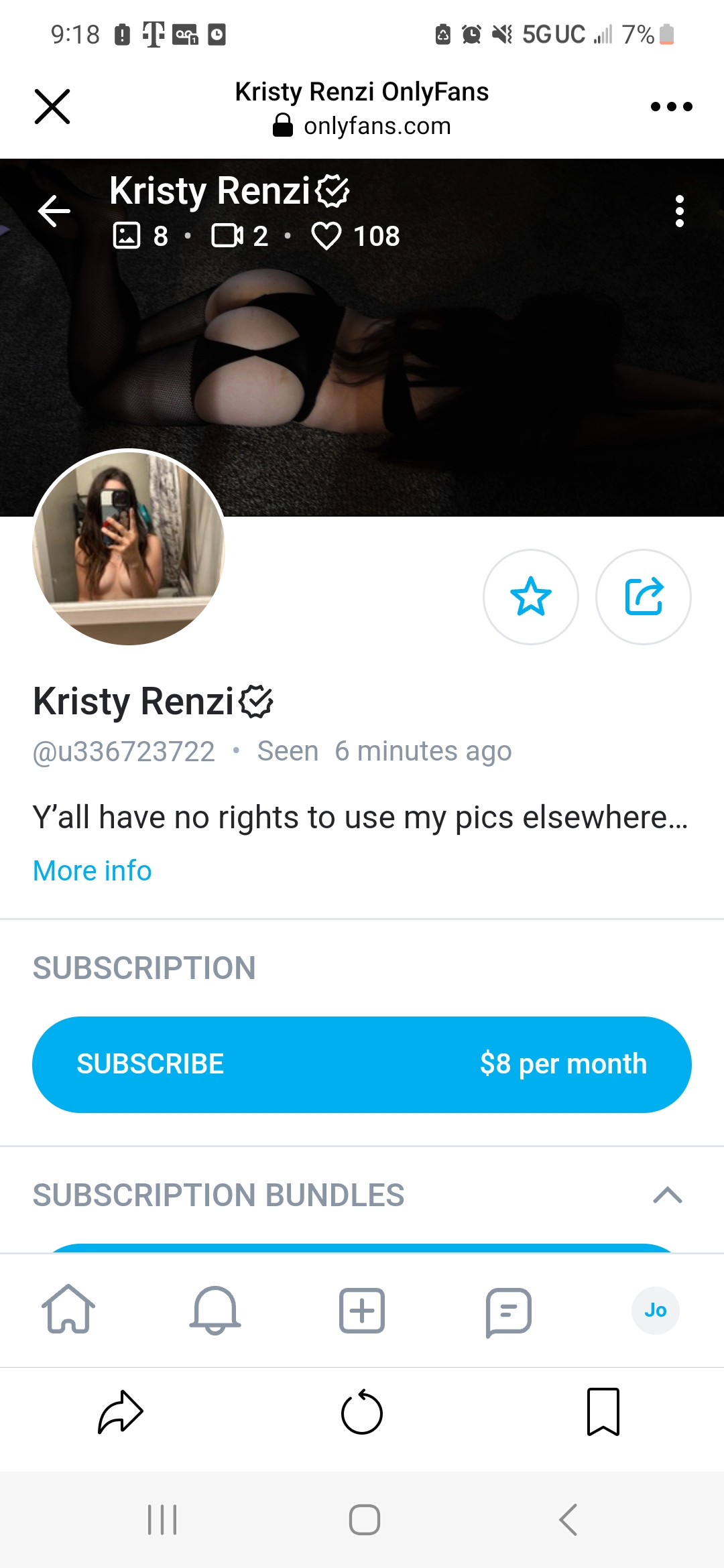
Task: Share this profile via the share icon
Action: click(x=643, y=596)
